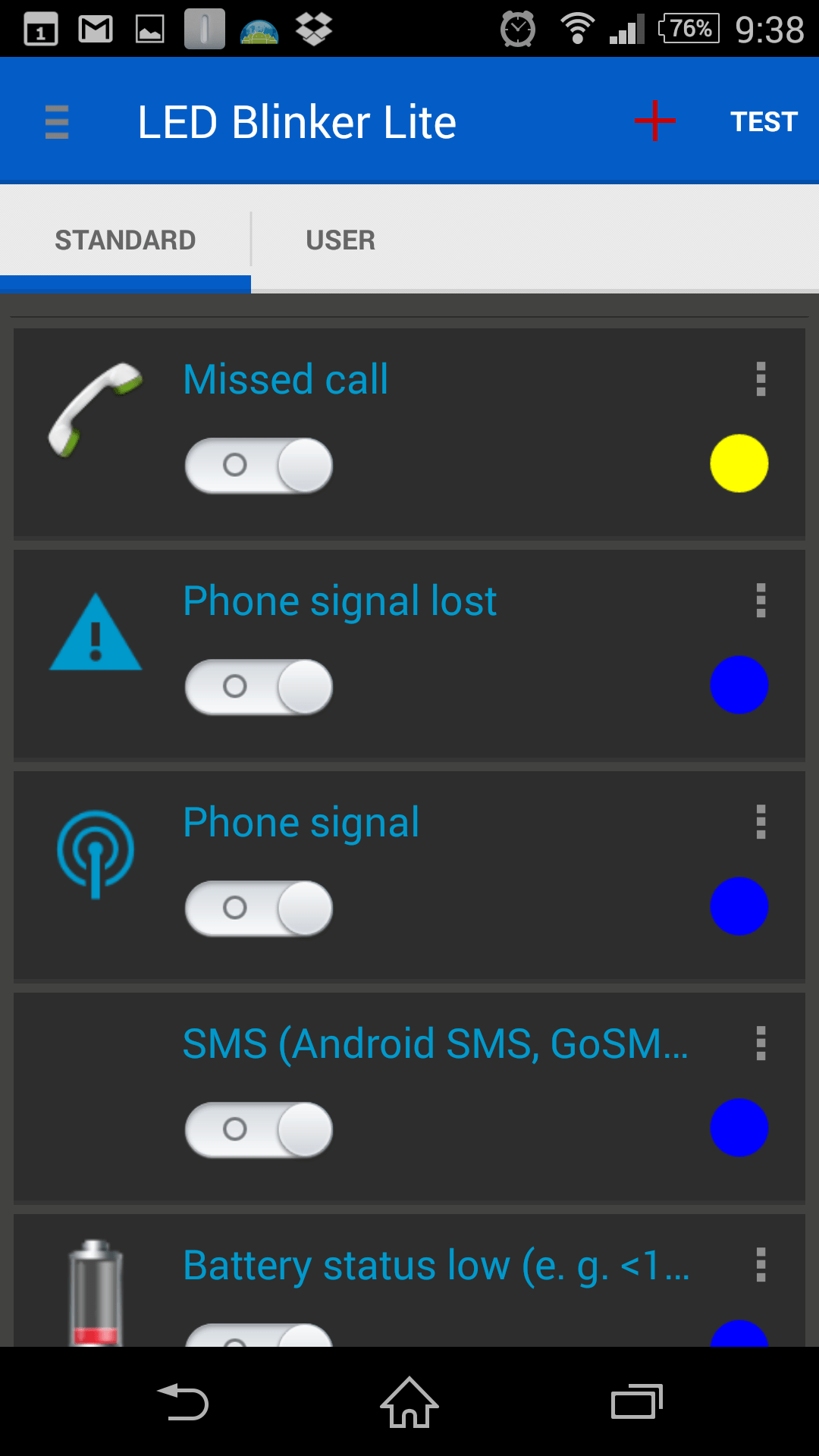Open the three-dot menu for SMS

coord(761,1043)
